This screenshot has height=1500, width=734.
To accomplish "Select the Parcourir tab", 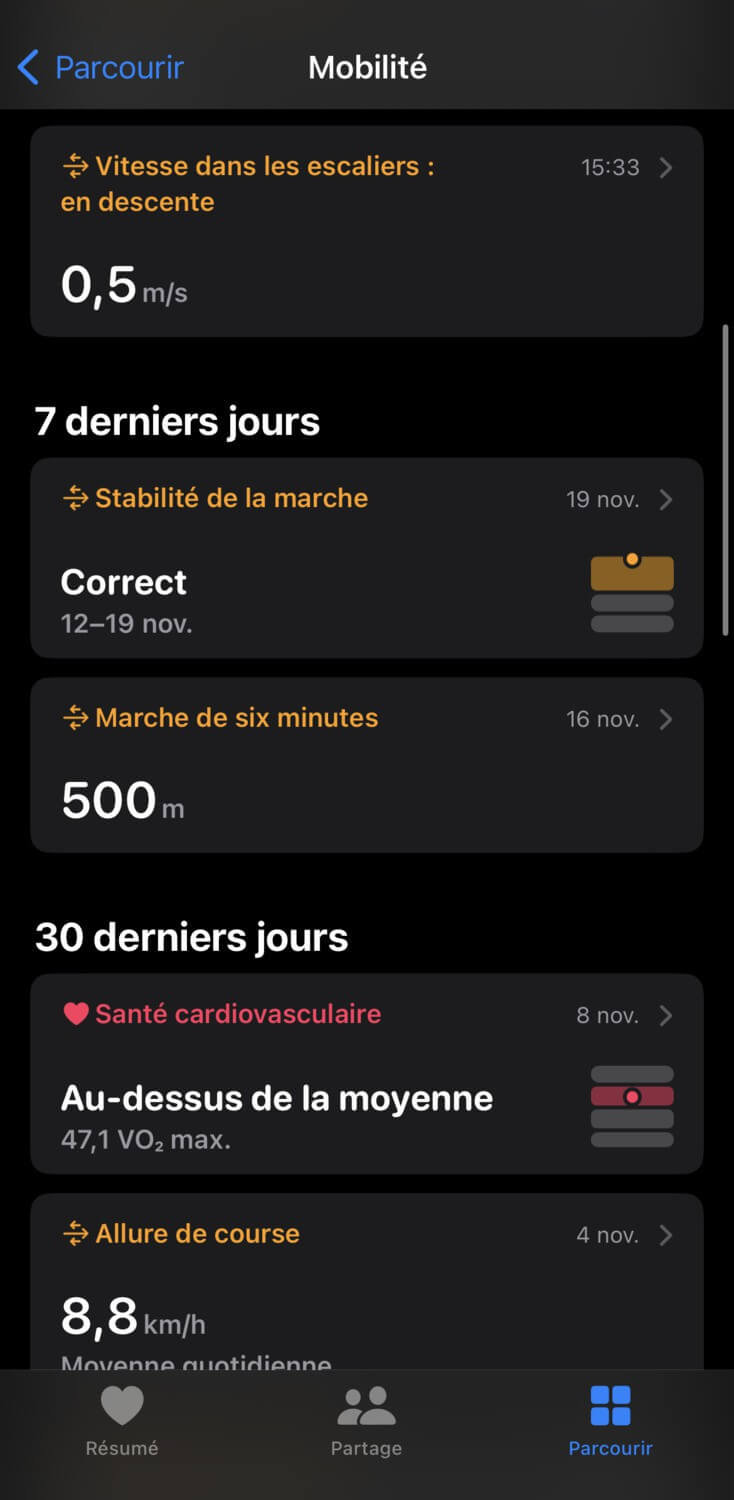I will (610, 1420).
